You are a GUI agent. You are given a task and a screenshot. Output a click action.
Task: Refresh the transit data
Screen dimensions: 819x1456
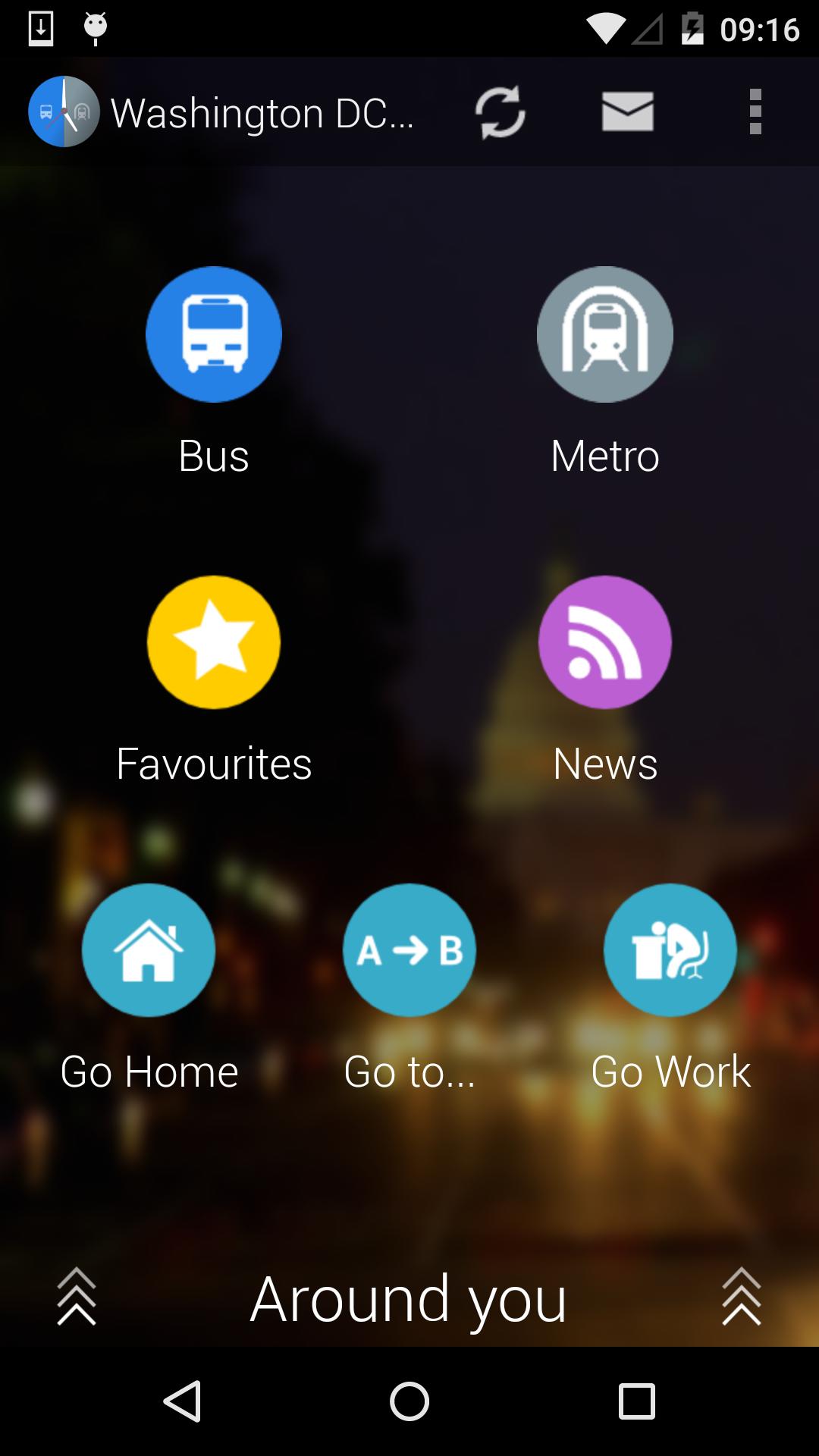pos(500,112)
